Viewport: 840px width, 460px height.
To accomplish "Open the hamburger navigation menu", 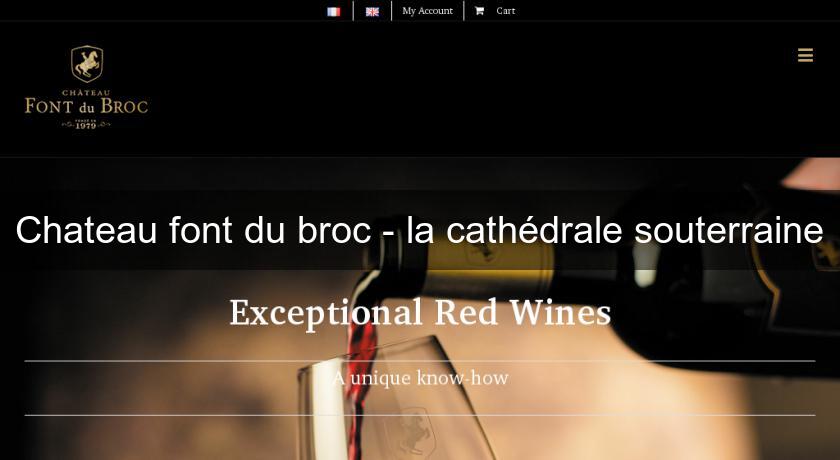I will pos(805,55).
